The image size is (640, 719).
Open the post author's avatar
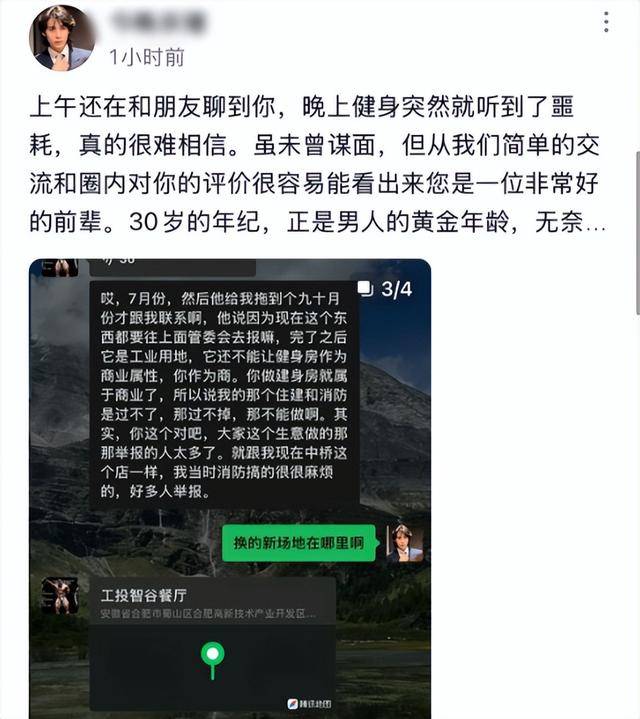pyautogui.click(x=61, y=39)
